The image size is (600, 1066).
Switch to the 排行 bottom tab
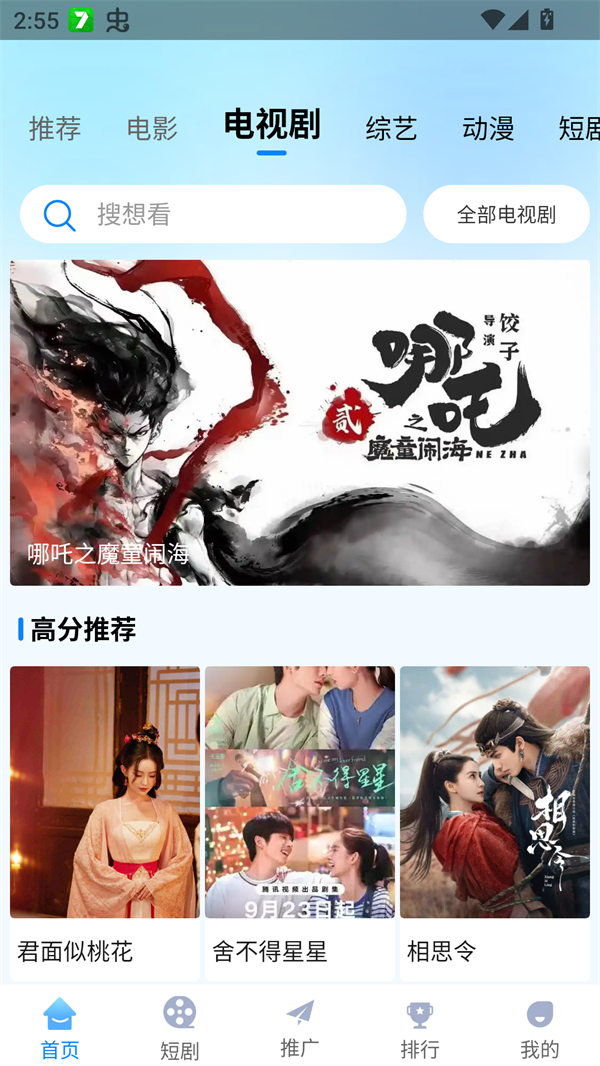(x=420, y=1027)
